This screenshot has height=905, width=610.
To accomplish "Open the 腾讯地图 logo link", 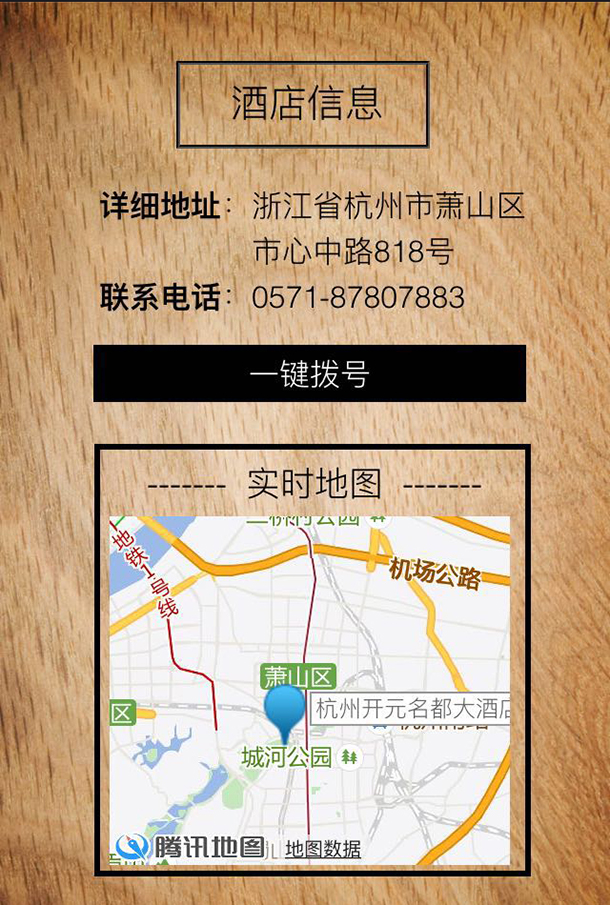I will 190,847.
